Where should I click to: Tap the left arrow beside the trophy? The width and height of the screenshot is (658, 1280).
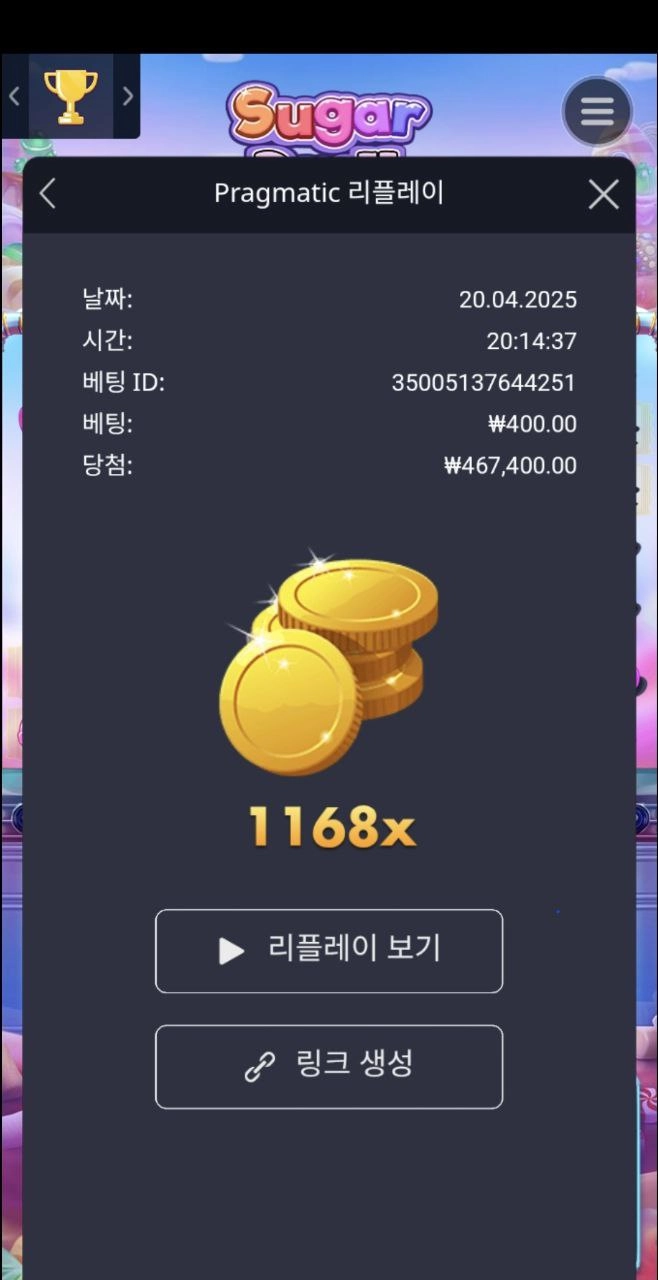tap(14, 96)
